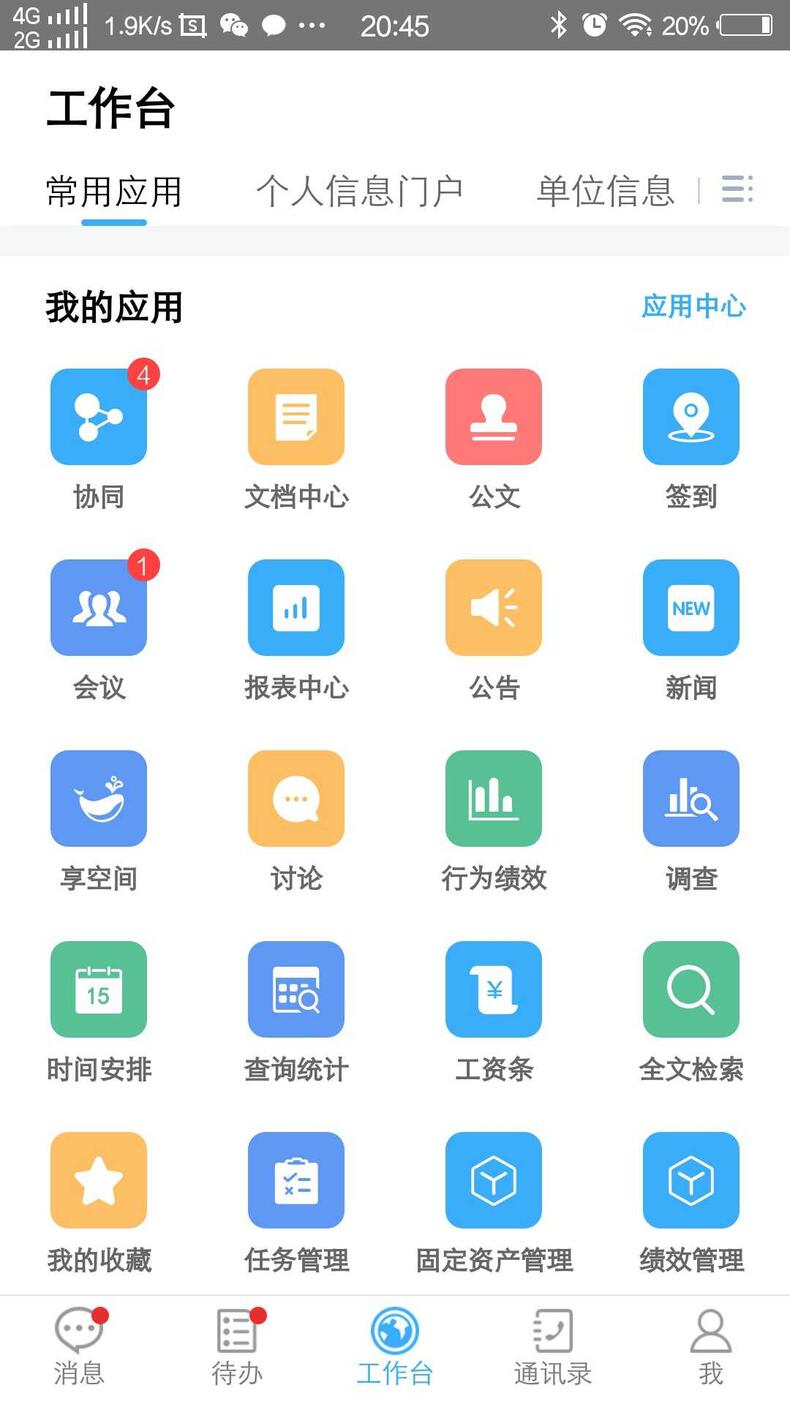Viewport: 790px width, 1404px height.
Task: Open the 协同 app
Action: pyautogui.click(x=99, y=417)
